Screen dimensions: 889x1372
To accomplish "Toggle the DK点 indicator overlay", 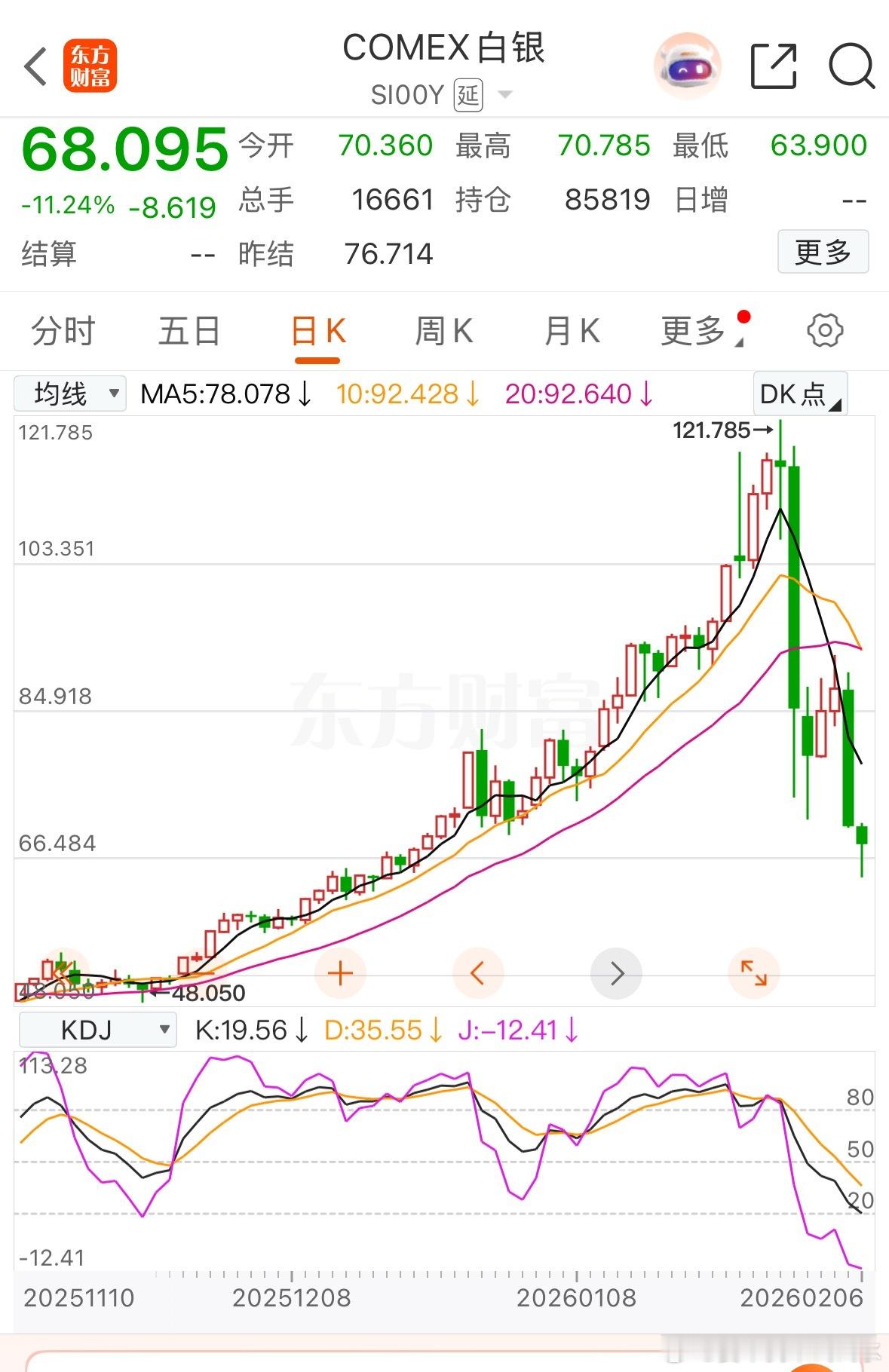I will pos(801,393).
